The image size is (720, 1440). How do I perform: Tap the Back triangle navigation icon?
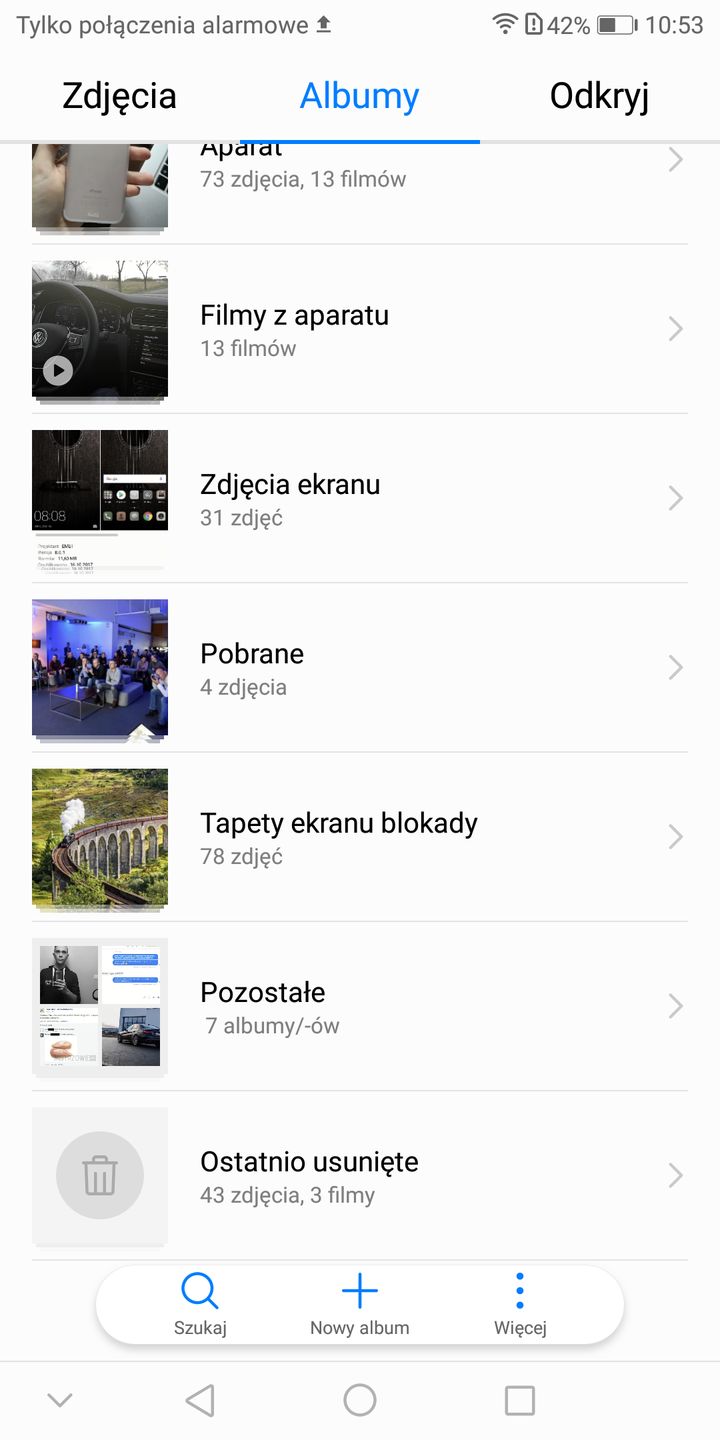pyautogui.click(x=200, y=1400)
